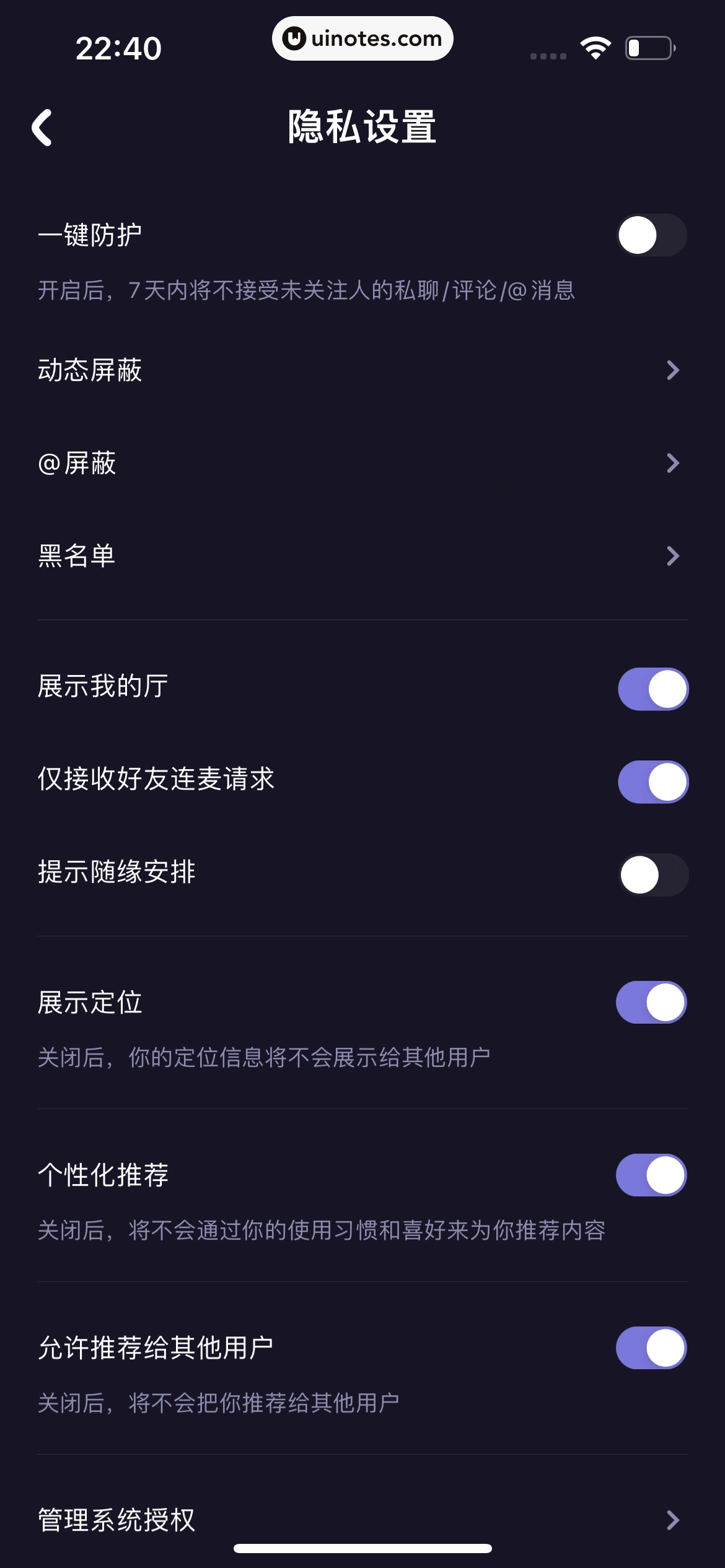Turn on 提示随缘安排 switch

(x=652, y=874)
